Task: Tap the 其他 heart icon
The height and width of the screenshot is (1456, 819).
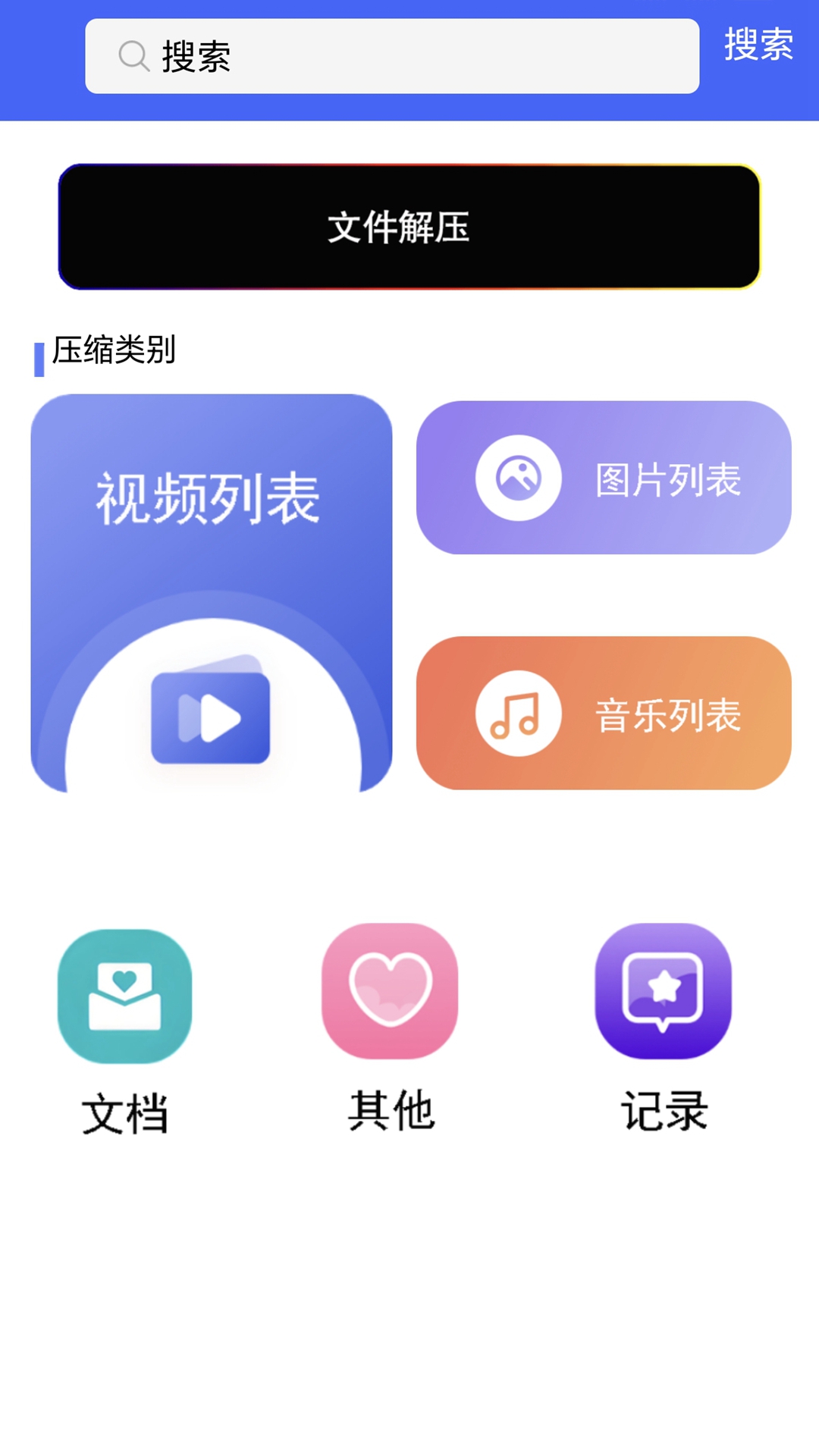Action: pyautogui.click(x=391, y=993)
